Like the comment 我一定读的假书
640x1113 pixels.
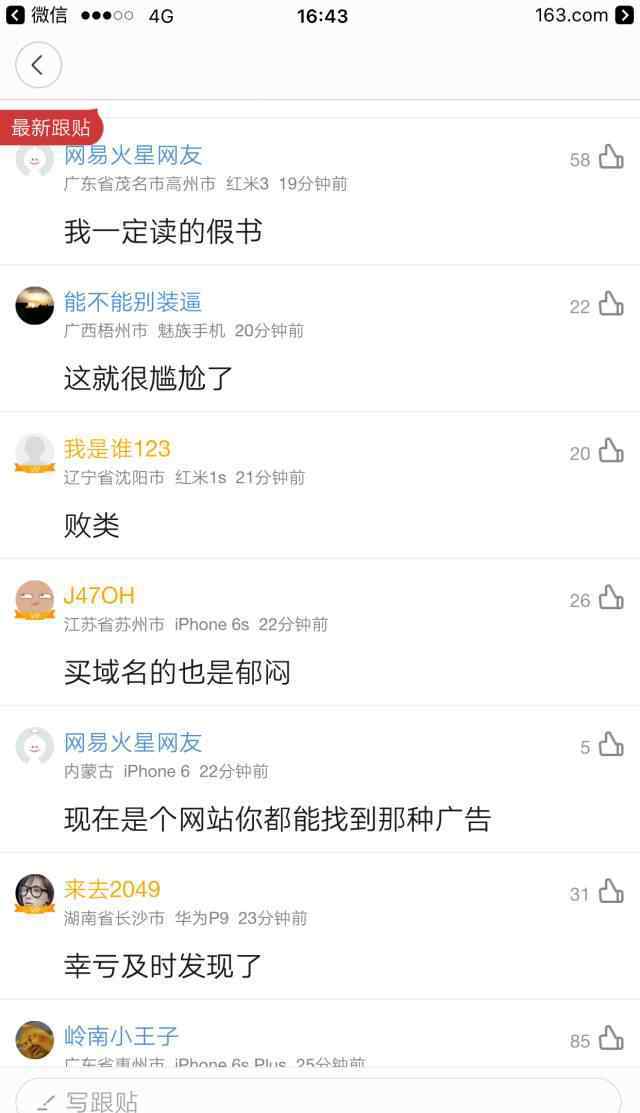coord(611,158)
